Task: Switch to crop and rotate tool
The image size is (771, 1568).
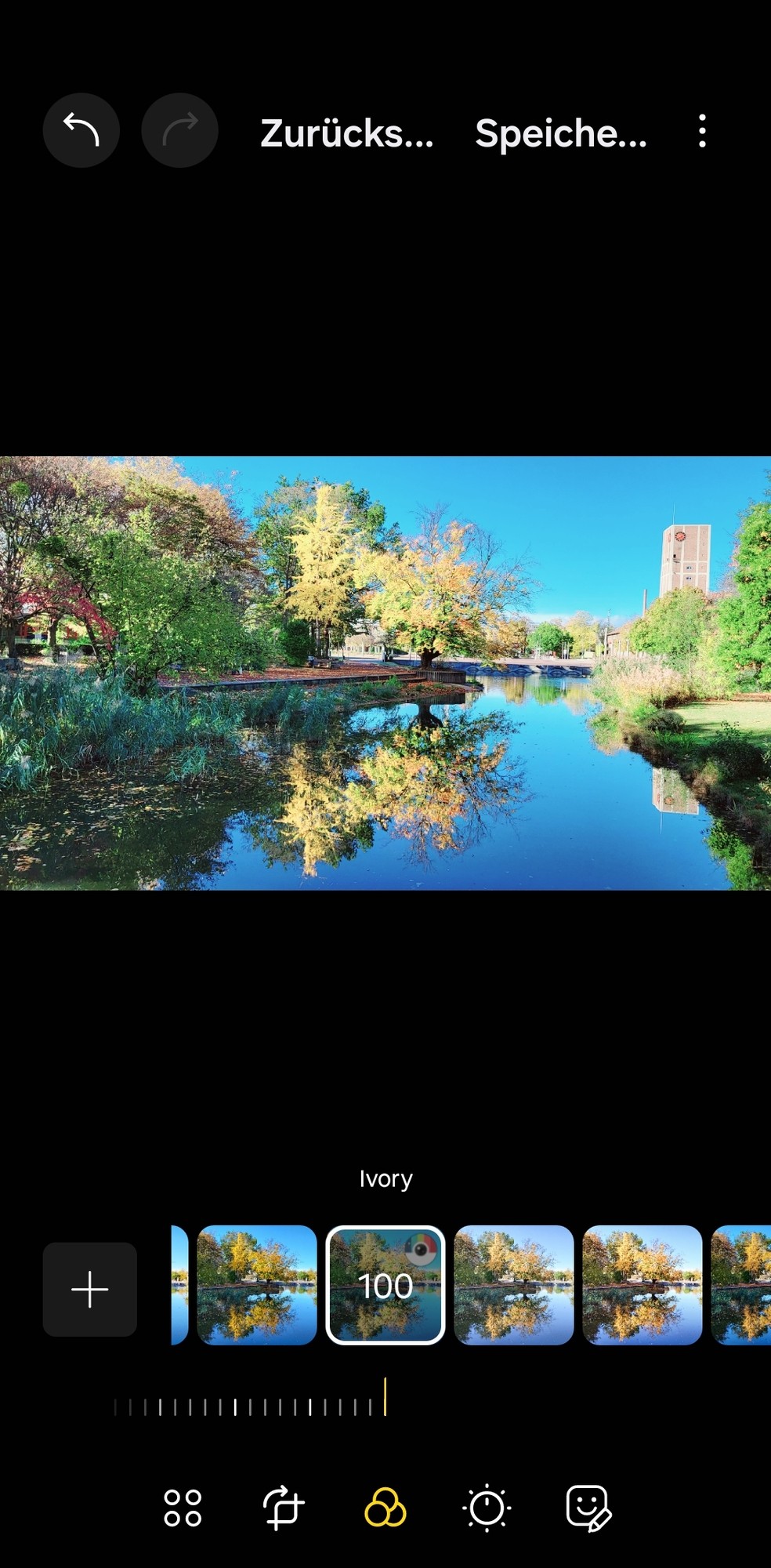Action: point(283,1508)
